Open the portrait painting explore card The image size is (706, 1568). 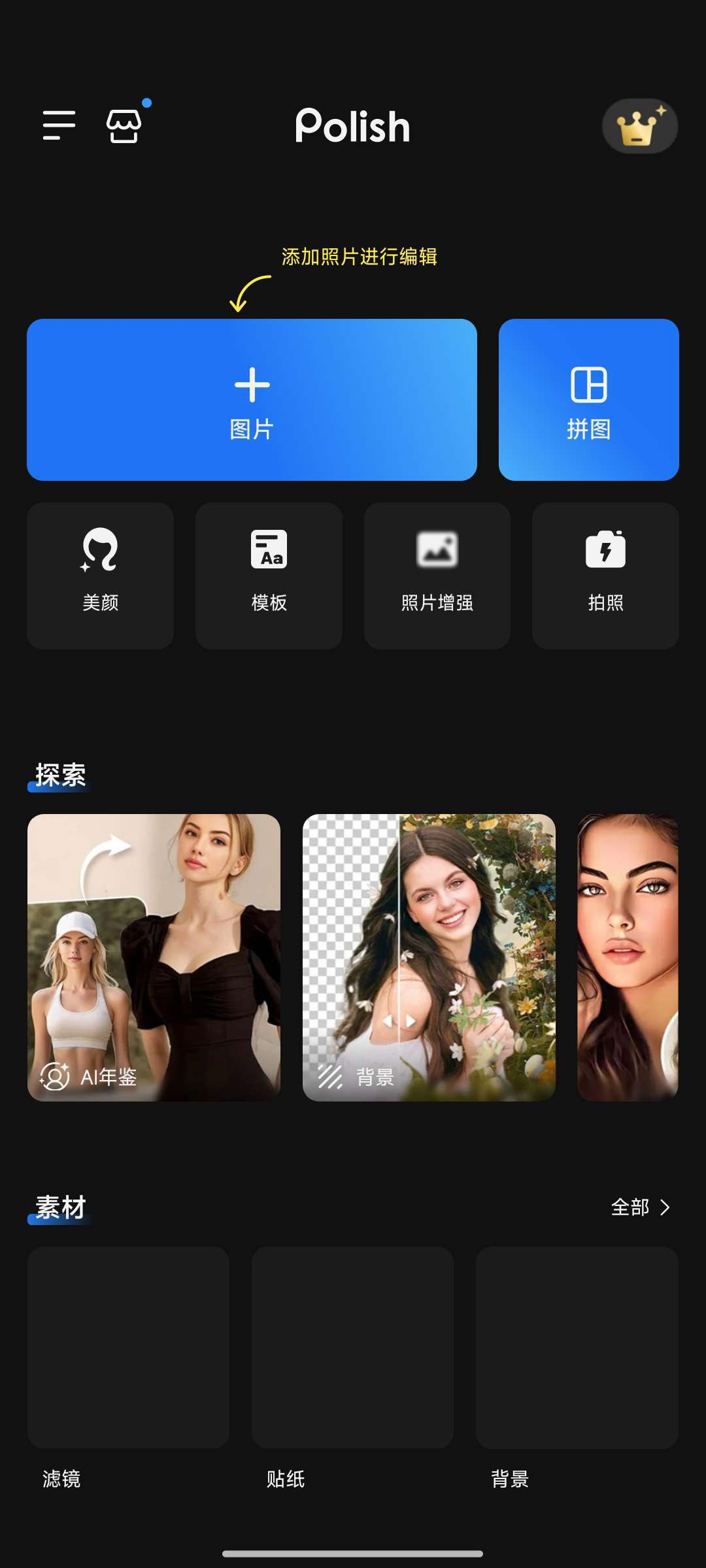click(x=628, y=957)
